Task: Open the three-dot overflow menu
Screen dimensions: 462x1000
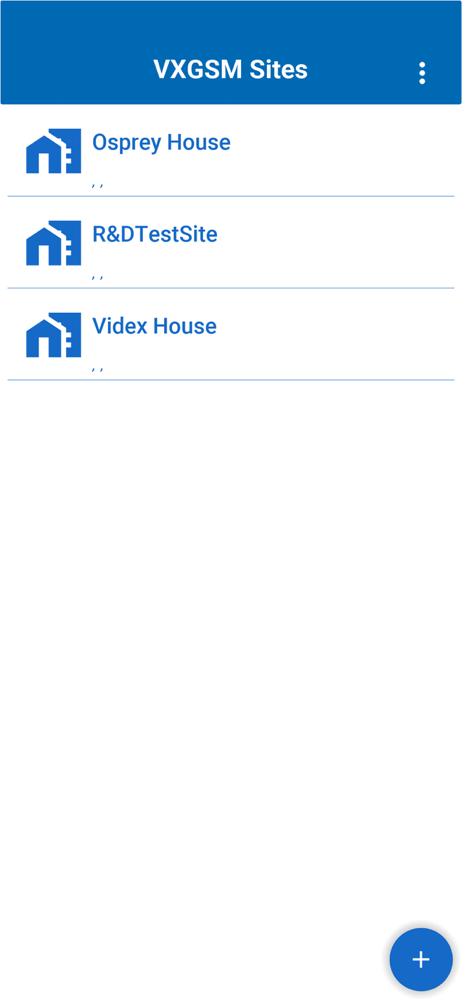Action: (422, 73)
